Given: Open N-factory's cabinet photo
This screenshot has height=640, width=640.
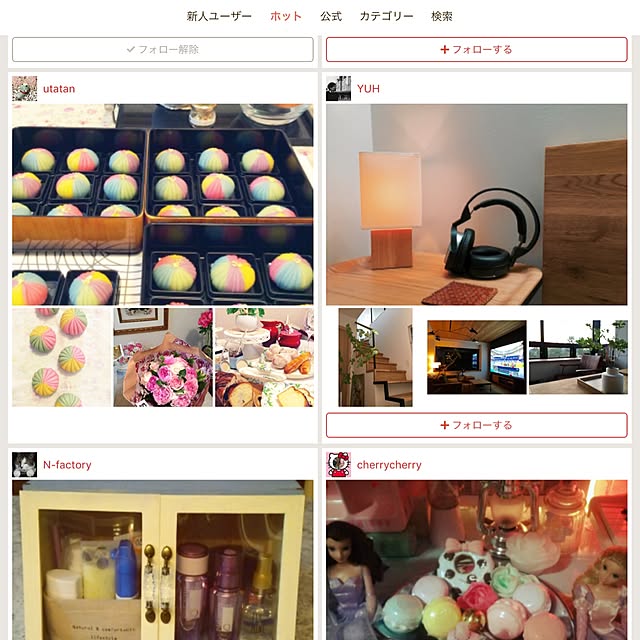Looking at the screenshot, I should pyautogui.click(x=162, y=560).
